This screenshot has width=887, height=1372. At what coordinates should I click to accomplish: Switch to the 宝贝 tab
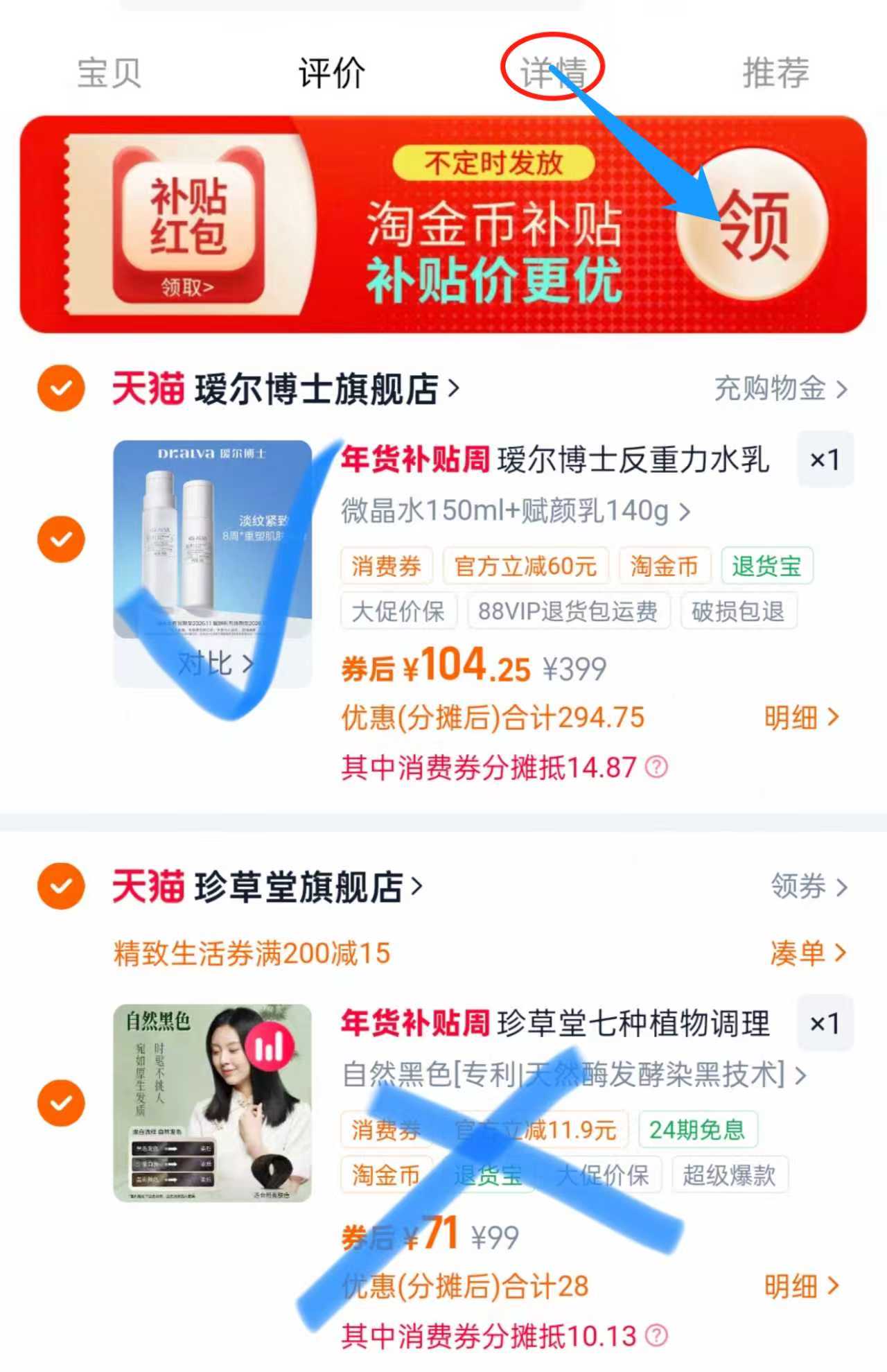click(109, 73)
